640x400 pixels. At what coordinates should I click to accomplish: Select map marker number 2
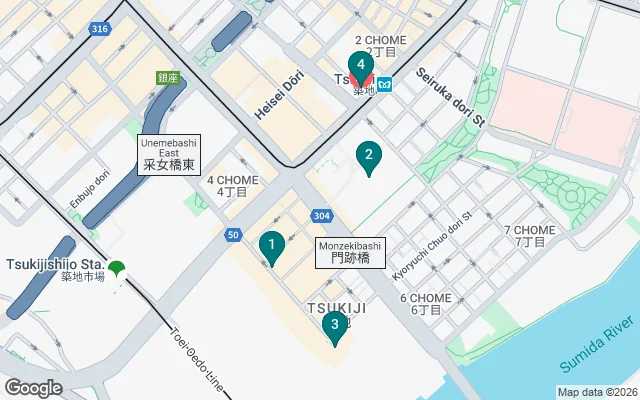(369, 156)
